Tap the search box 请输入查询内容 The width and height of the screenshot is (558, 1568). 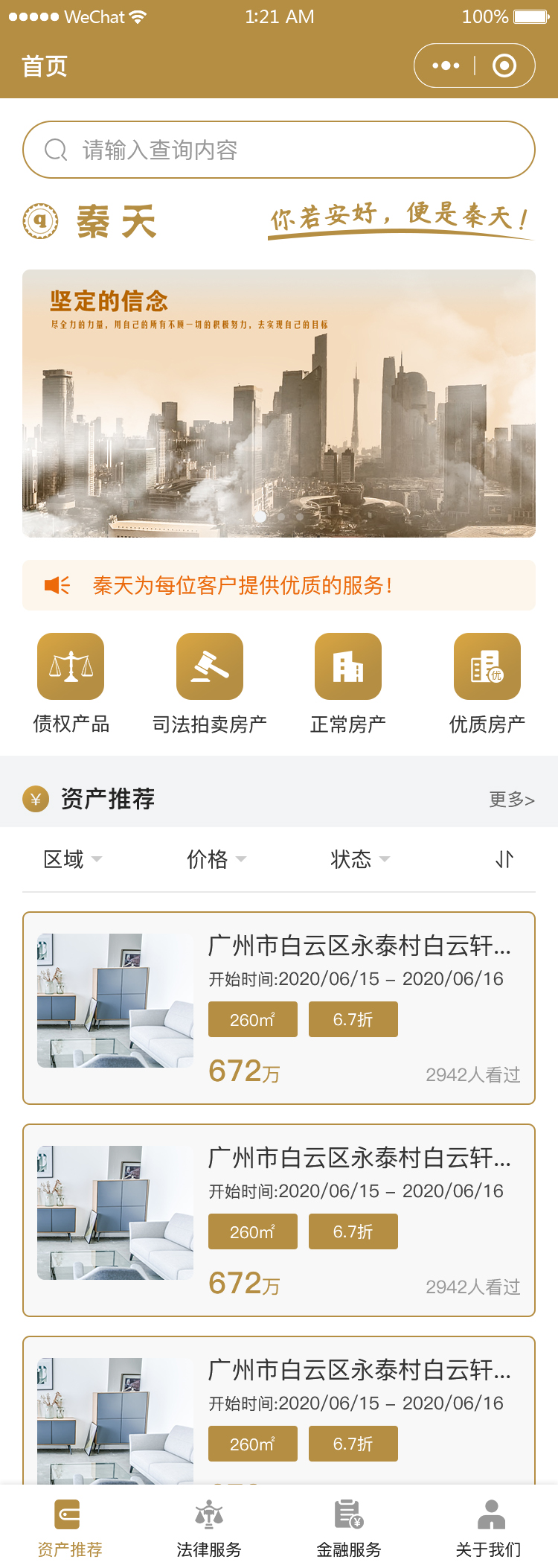pos(279,150)
